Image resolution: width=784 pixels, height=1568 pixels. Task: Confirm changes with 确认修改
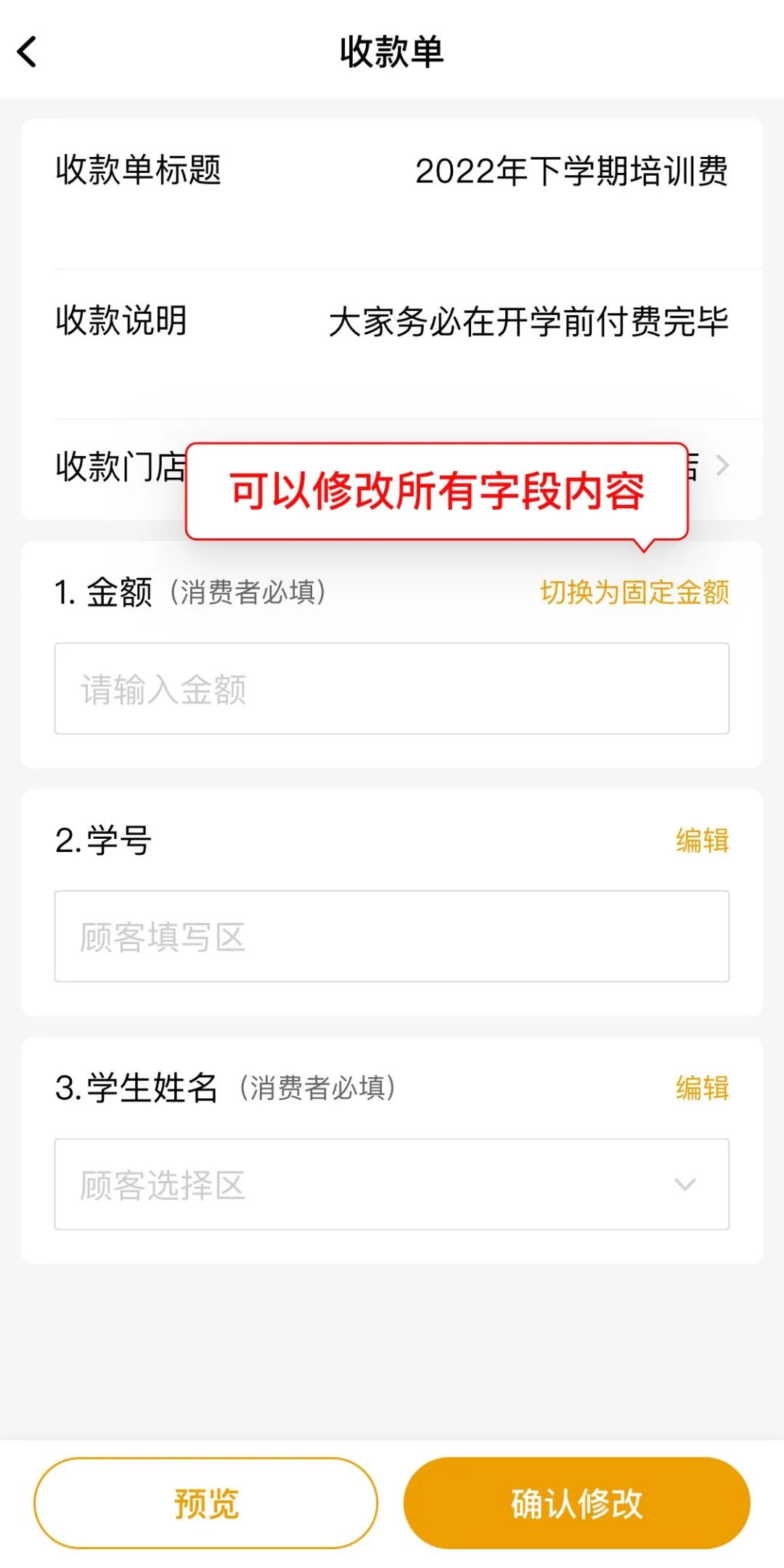[x=576, y=1503]
